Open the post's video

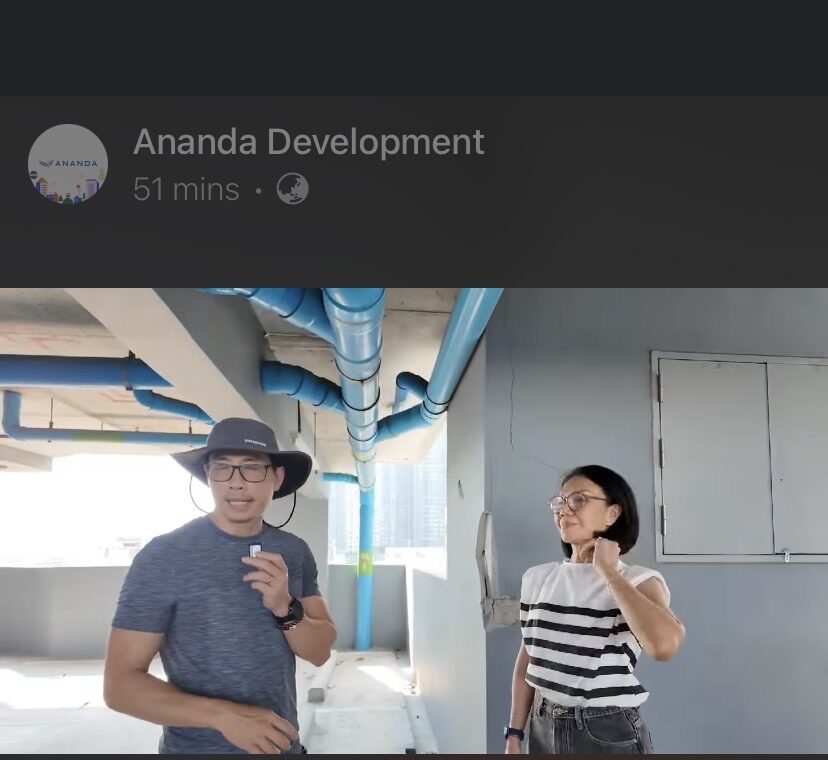click(x=414, y=520)
